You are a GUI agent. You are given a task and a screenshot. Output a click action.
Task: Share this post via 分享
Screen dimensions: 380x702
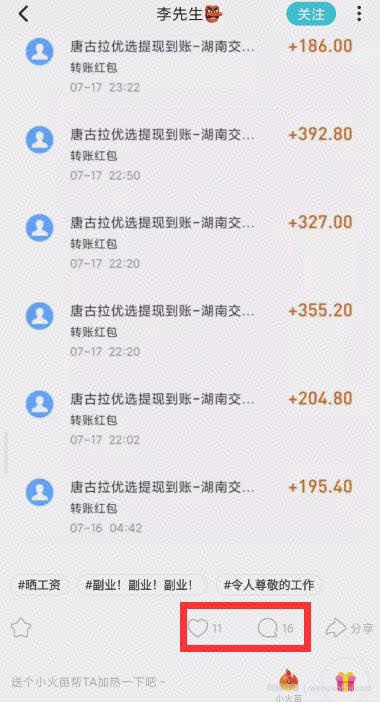pos(349,628)
